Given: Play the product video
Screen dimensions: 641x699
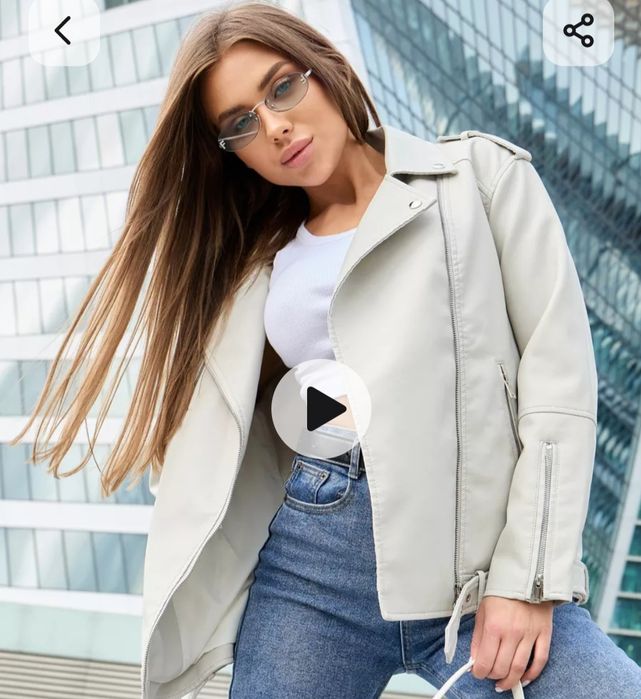Looking at the screenshot, I should (321, 409).
